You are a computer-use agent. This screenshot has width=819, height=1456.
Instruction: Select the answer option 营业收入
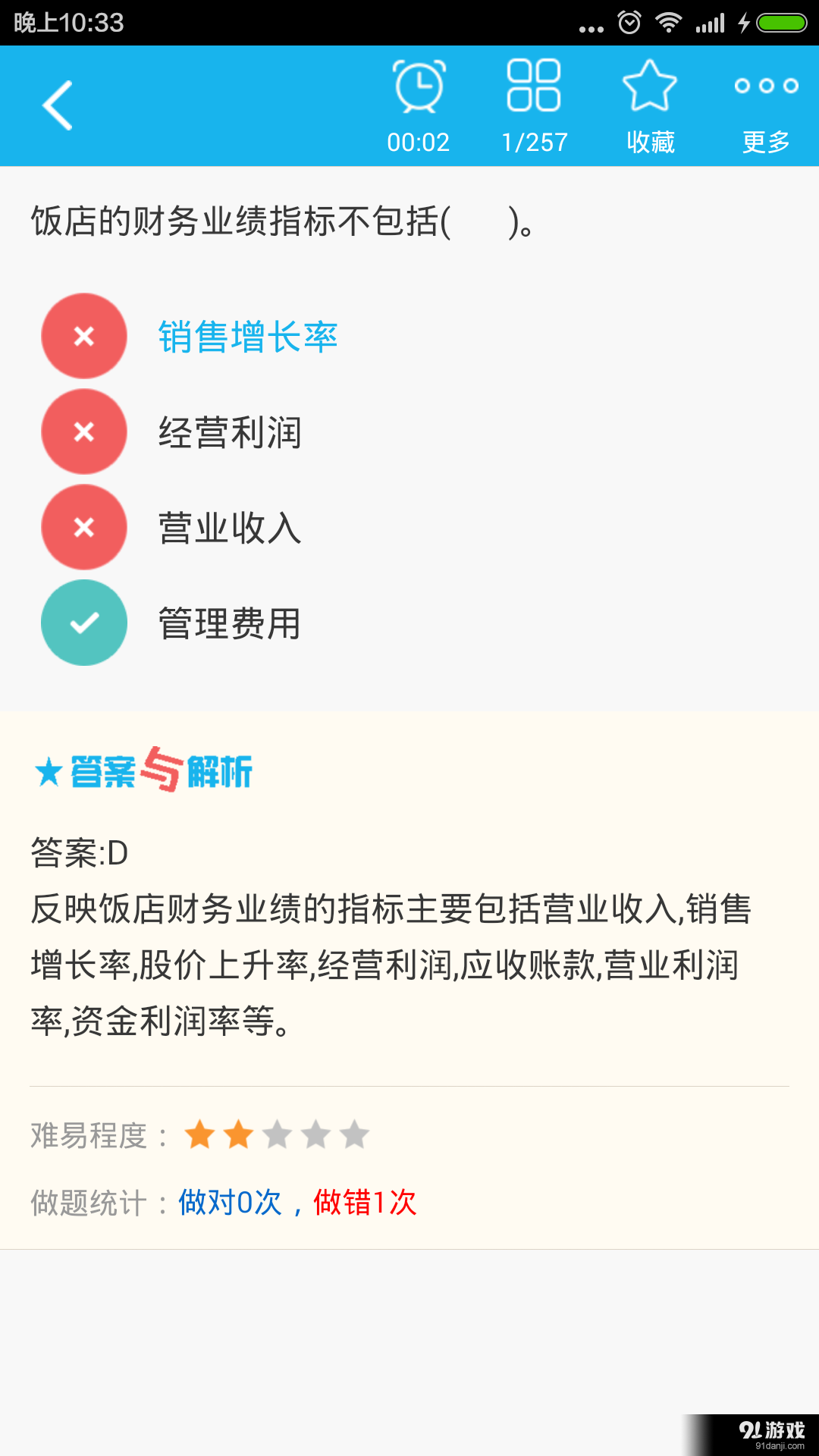pos(227,528)
